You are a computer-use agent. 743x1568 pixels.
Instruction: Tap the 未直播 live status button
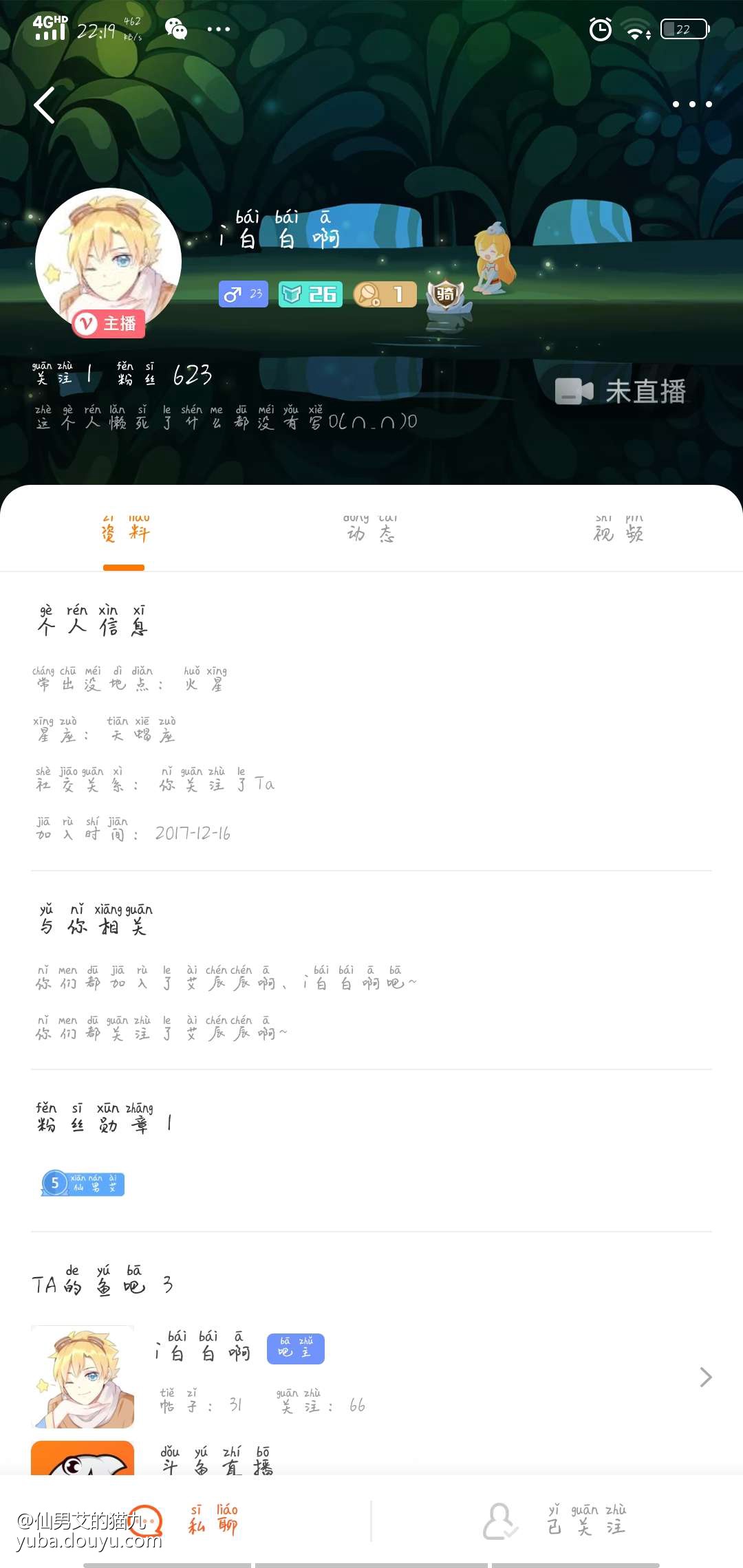621,391
